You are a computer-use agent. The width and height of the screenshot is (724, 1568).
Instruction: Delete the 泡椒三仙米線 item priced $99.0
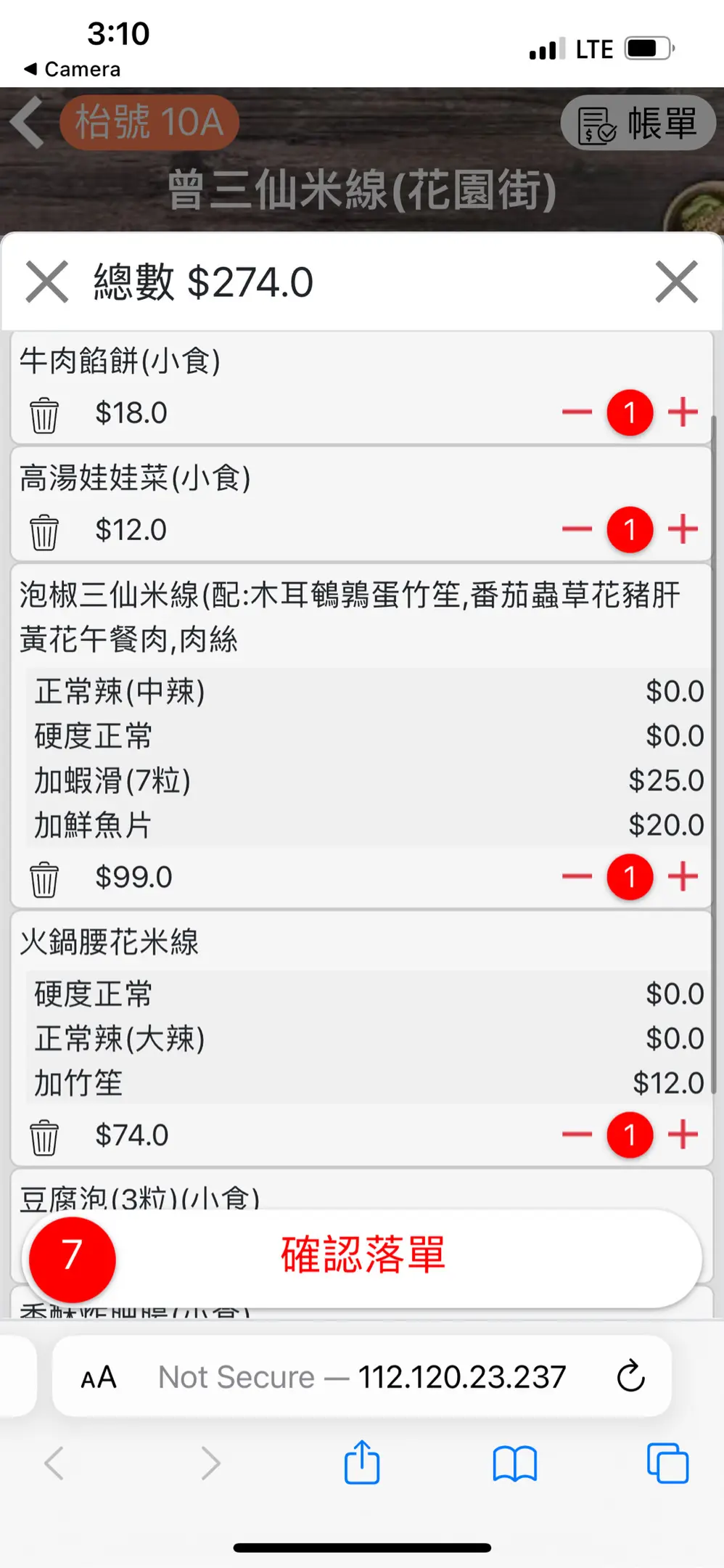pyautogui.click(x=44, y=879)
